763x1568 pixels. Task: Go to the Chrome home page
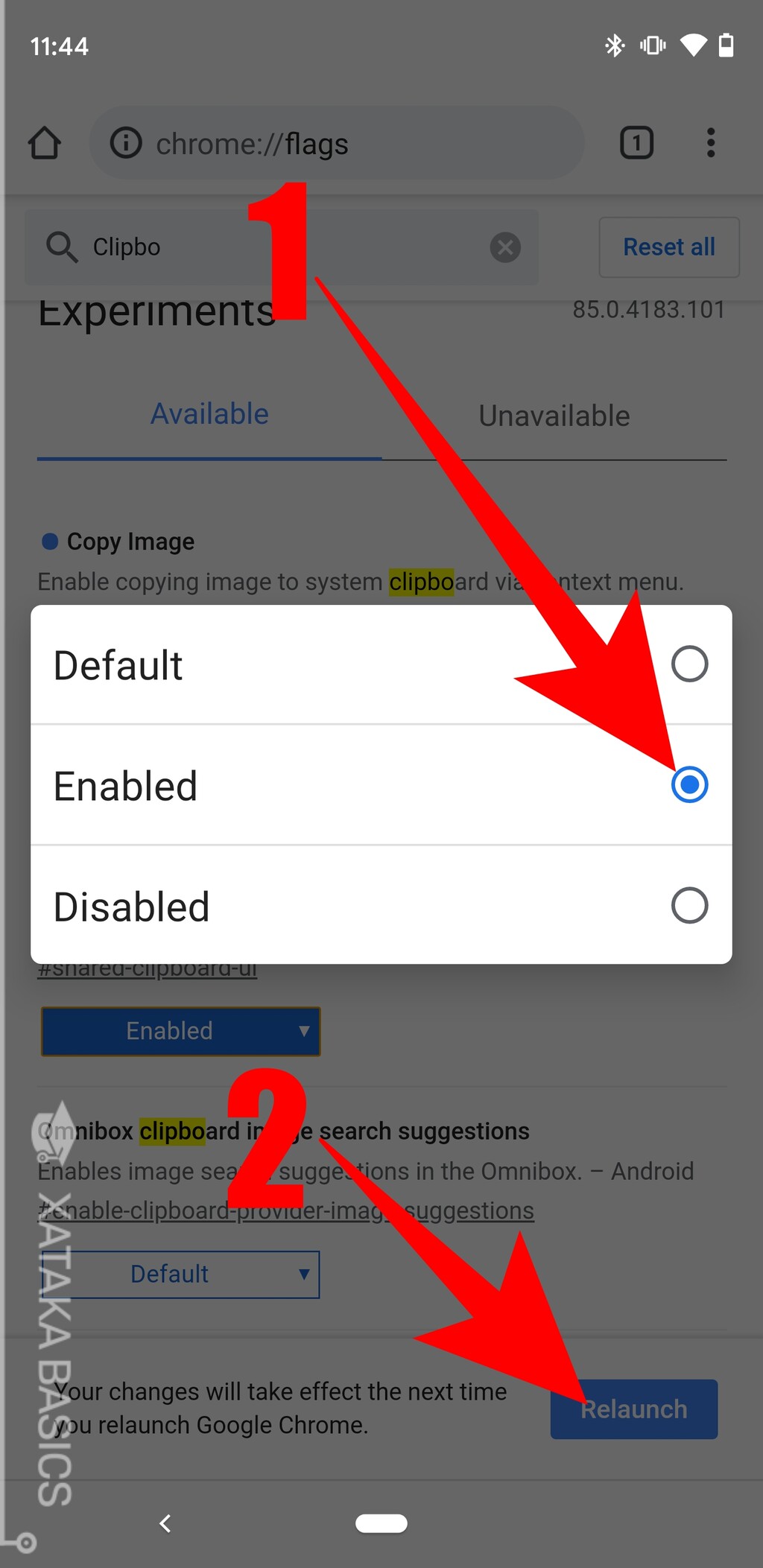(45, 142)
